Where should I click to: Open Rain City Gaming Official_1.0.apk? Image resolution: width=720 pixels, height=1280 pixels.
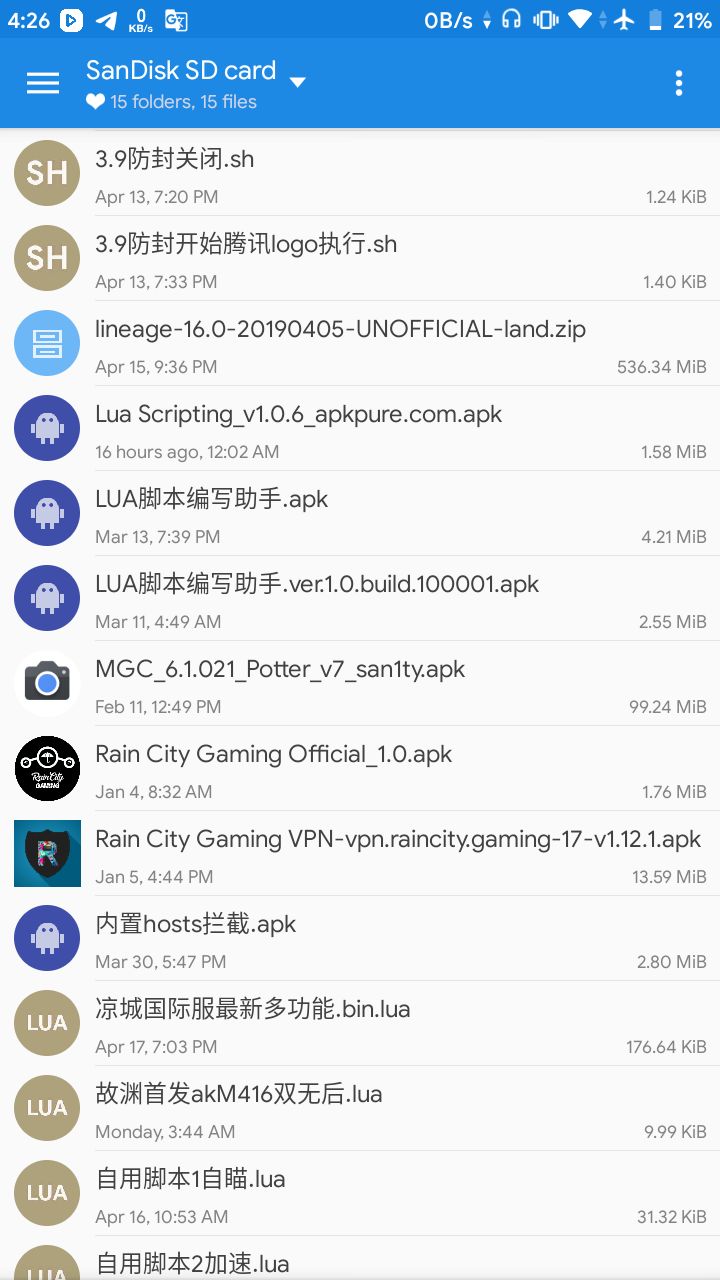(360, 768)
